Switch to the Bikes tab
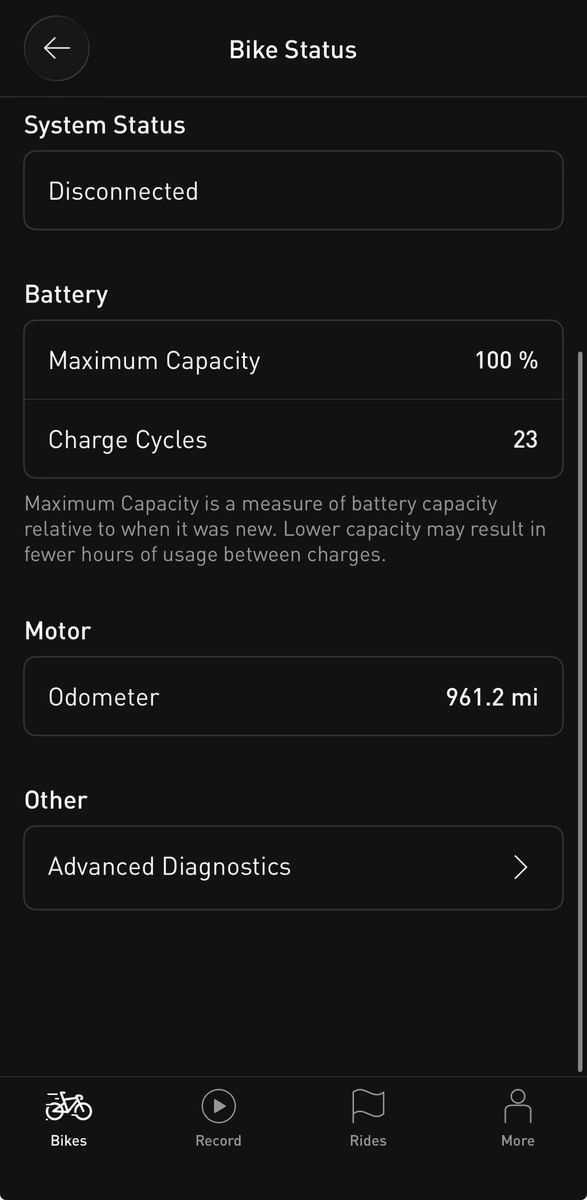 (x=69, y=1118)
